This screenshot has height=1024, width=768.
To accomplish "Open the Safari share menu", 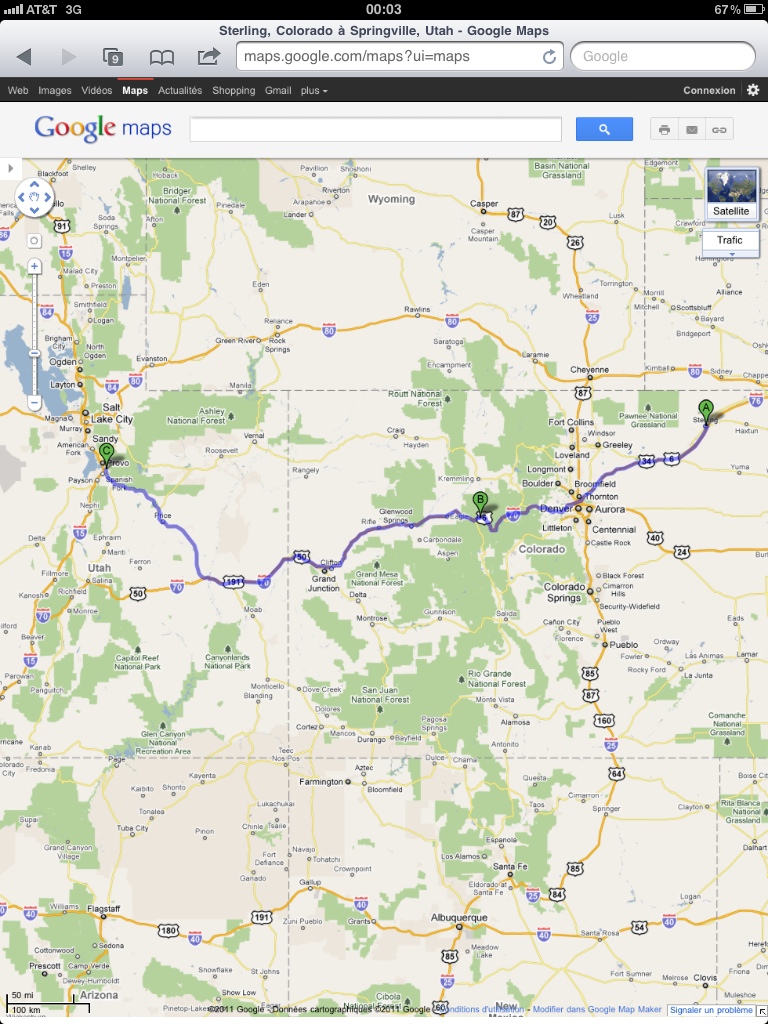I will pyautogui.click(x=208, y=57).
